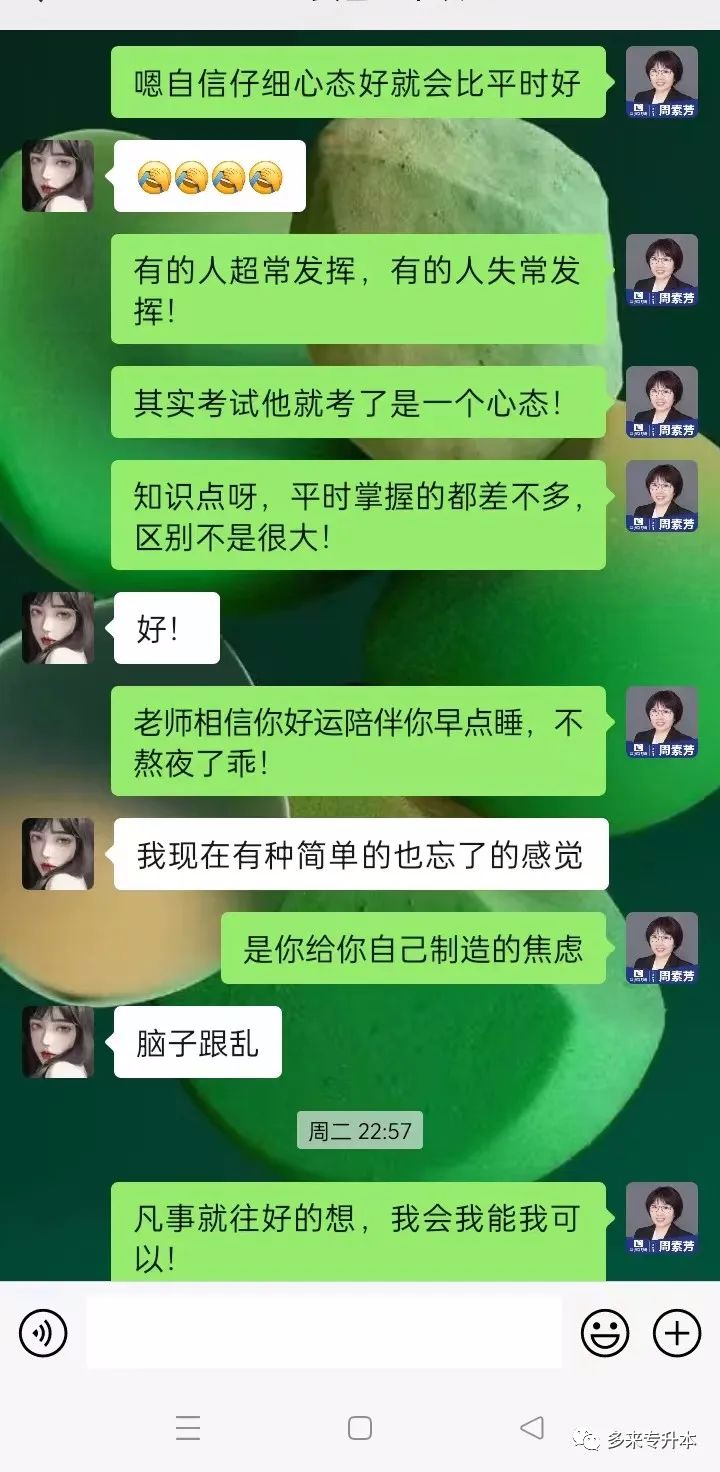
Task: Open the emoji sticker panel
Action: (605, 1333)
